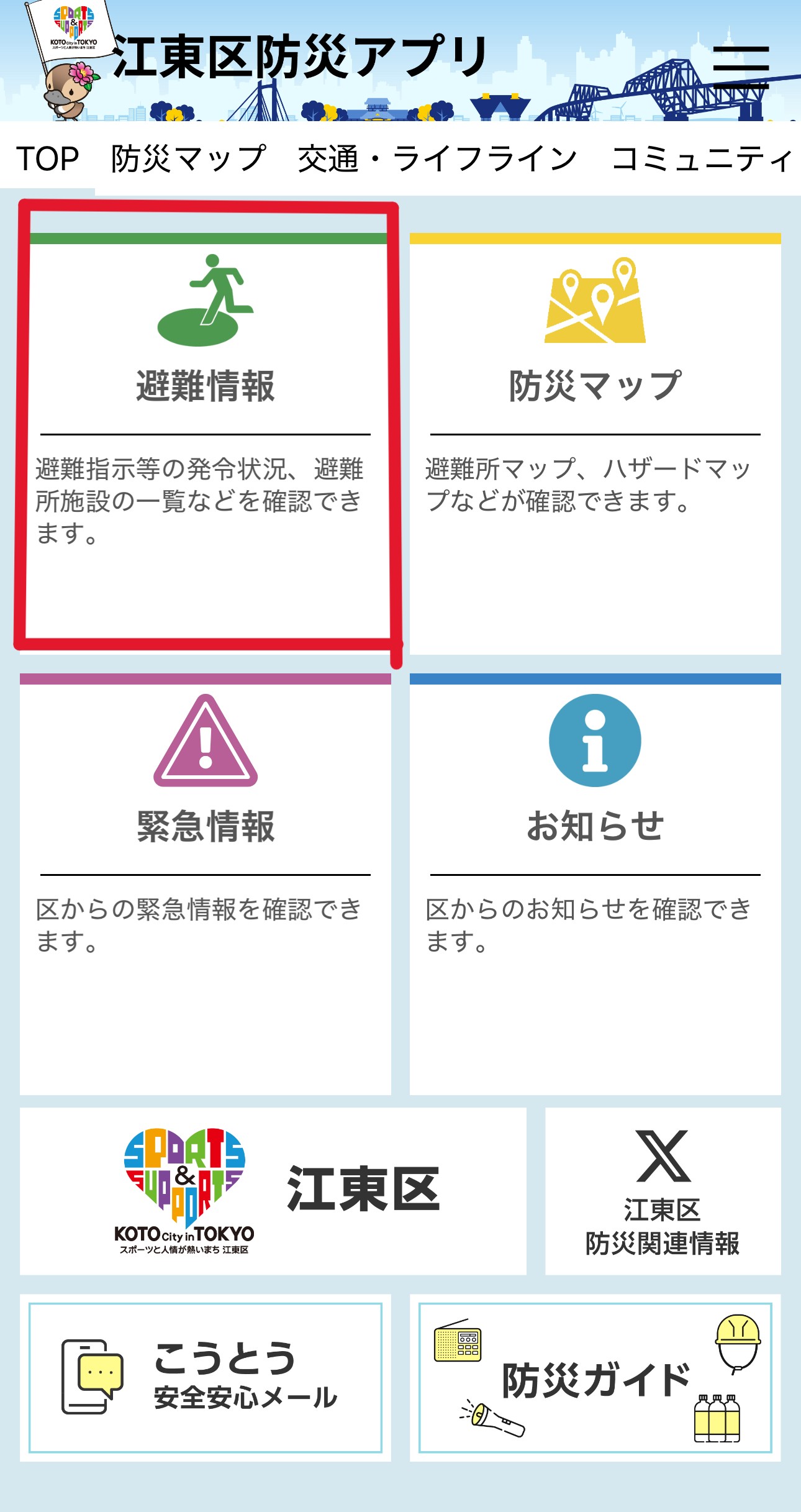The width and height of the screenshot is (801, 1512).
Task: Switch to the 防災マップ tab
Action: pyautogui.click(x=188, y=159)
